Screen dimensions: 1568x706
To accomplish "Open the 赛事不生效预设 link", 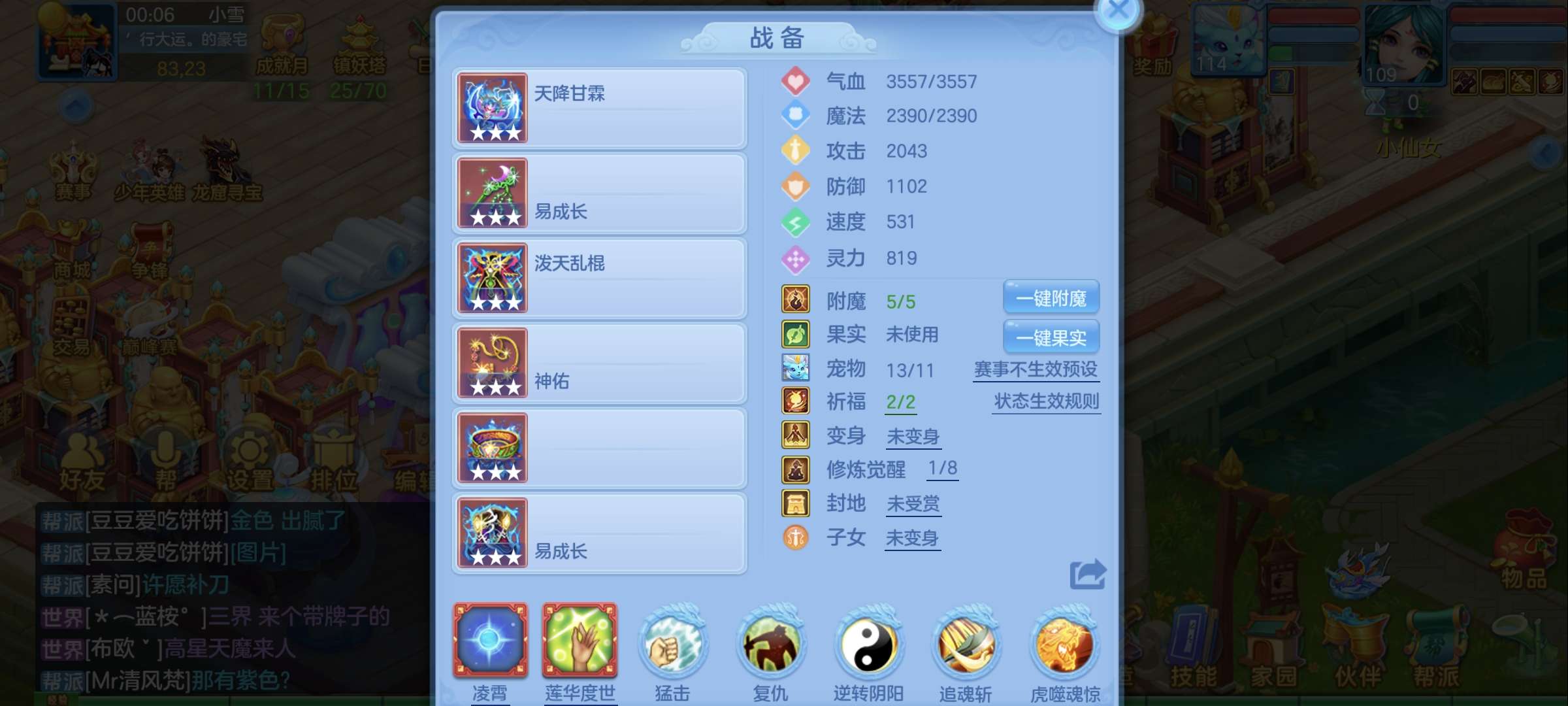I will pyautogui.click(x=1036, y=369).
